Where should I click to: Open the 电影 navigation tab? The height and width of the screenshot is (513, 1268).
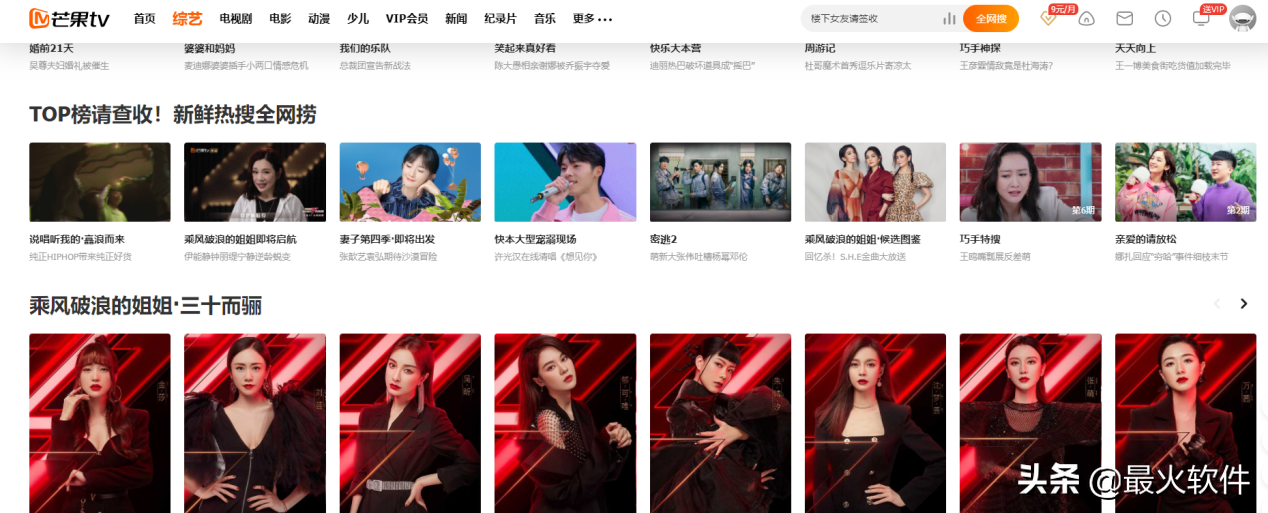[280, 19]
